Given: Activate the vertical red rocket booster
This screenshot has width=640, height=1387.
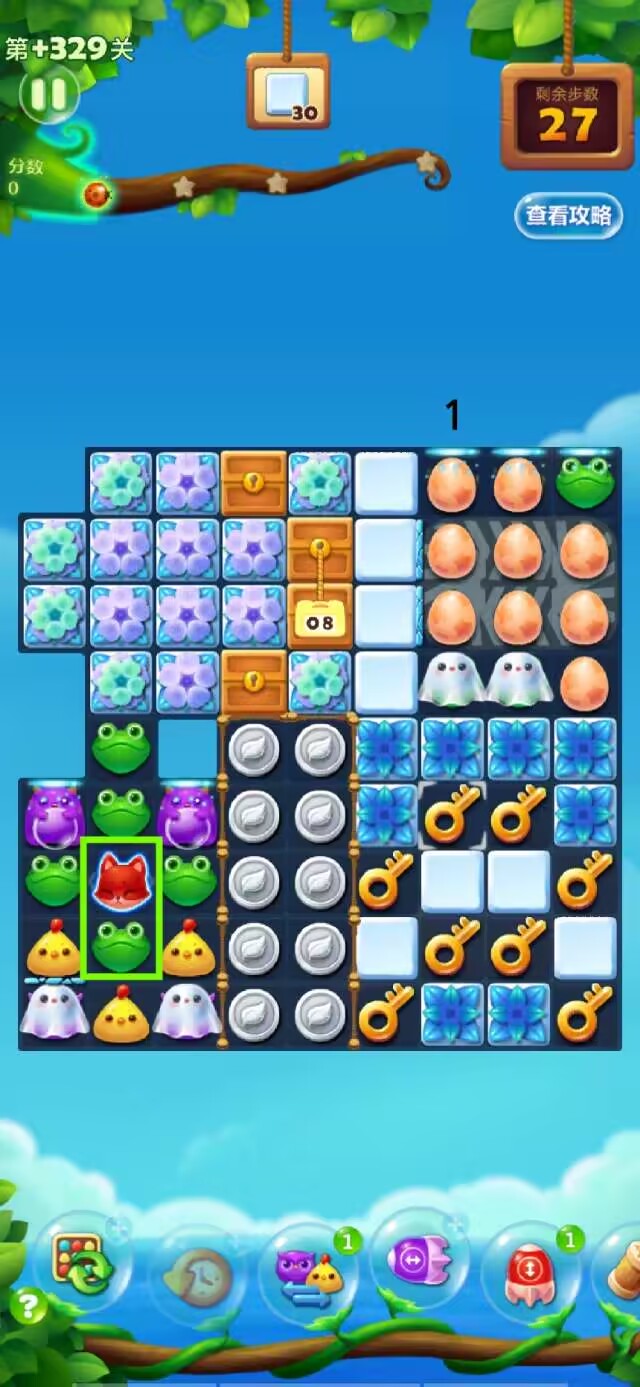Looking at the screenshot, I should (x=532, y=1275).
